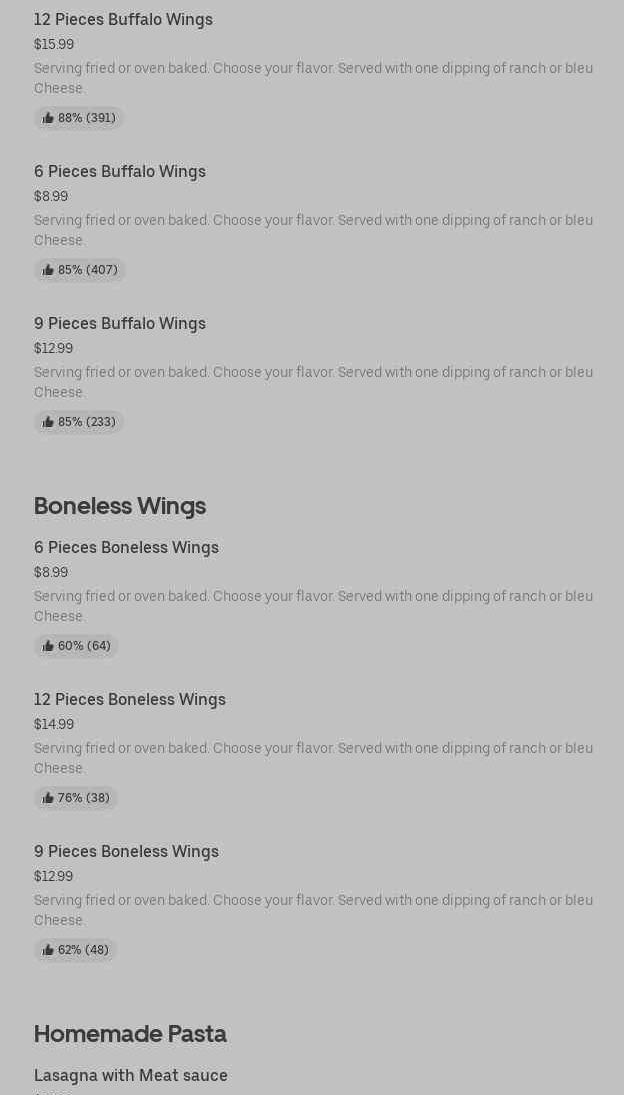Choose the 9 Pieces Buffalo Wings item

(x=120, y=324)
